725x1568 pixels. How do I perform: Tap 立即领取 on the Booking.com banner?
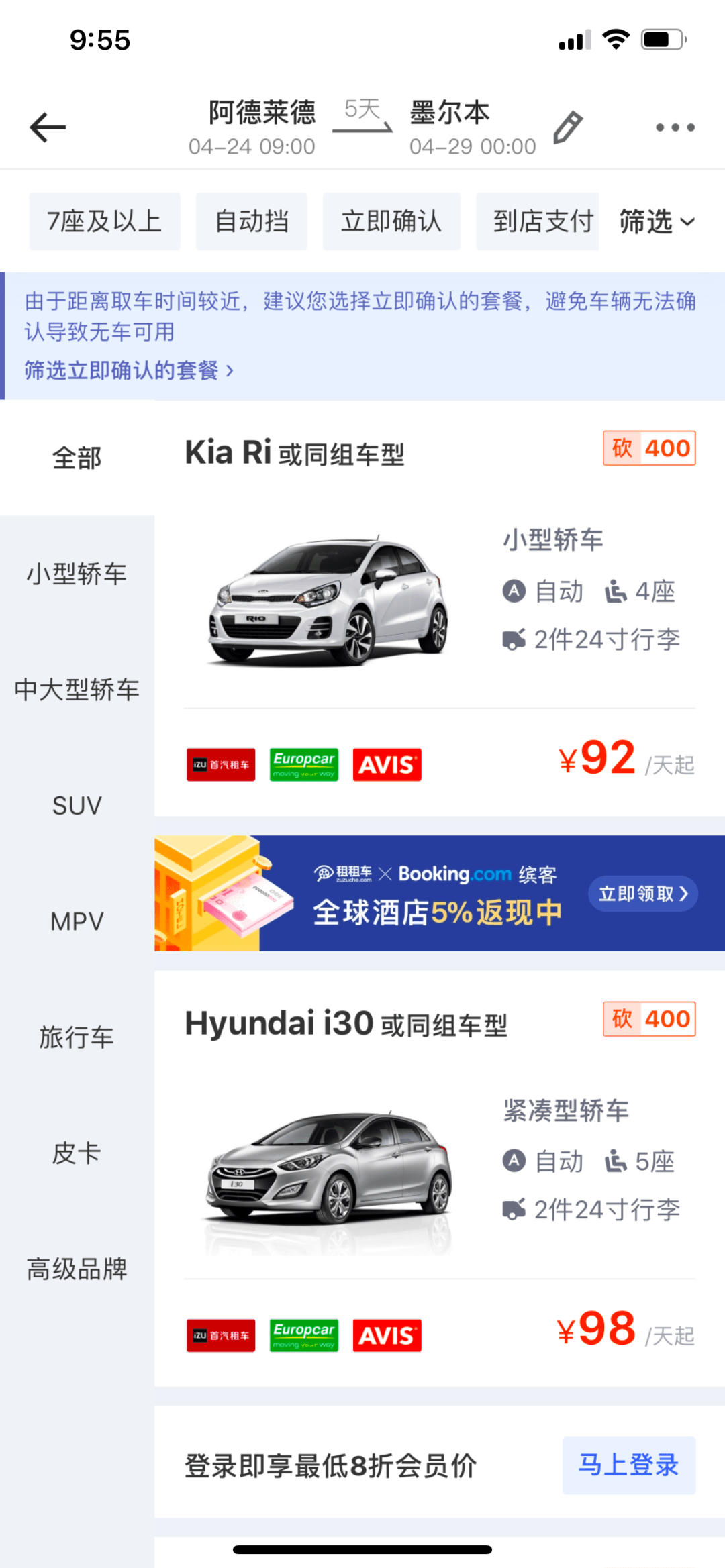pos(643,894)
